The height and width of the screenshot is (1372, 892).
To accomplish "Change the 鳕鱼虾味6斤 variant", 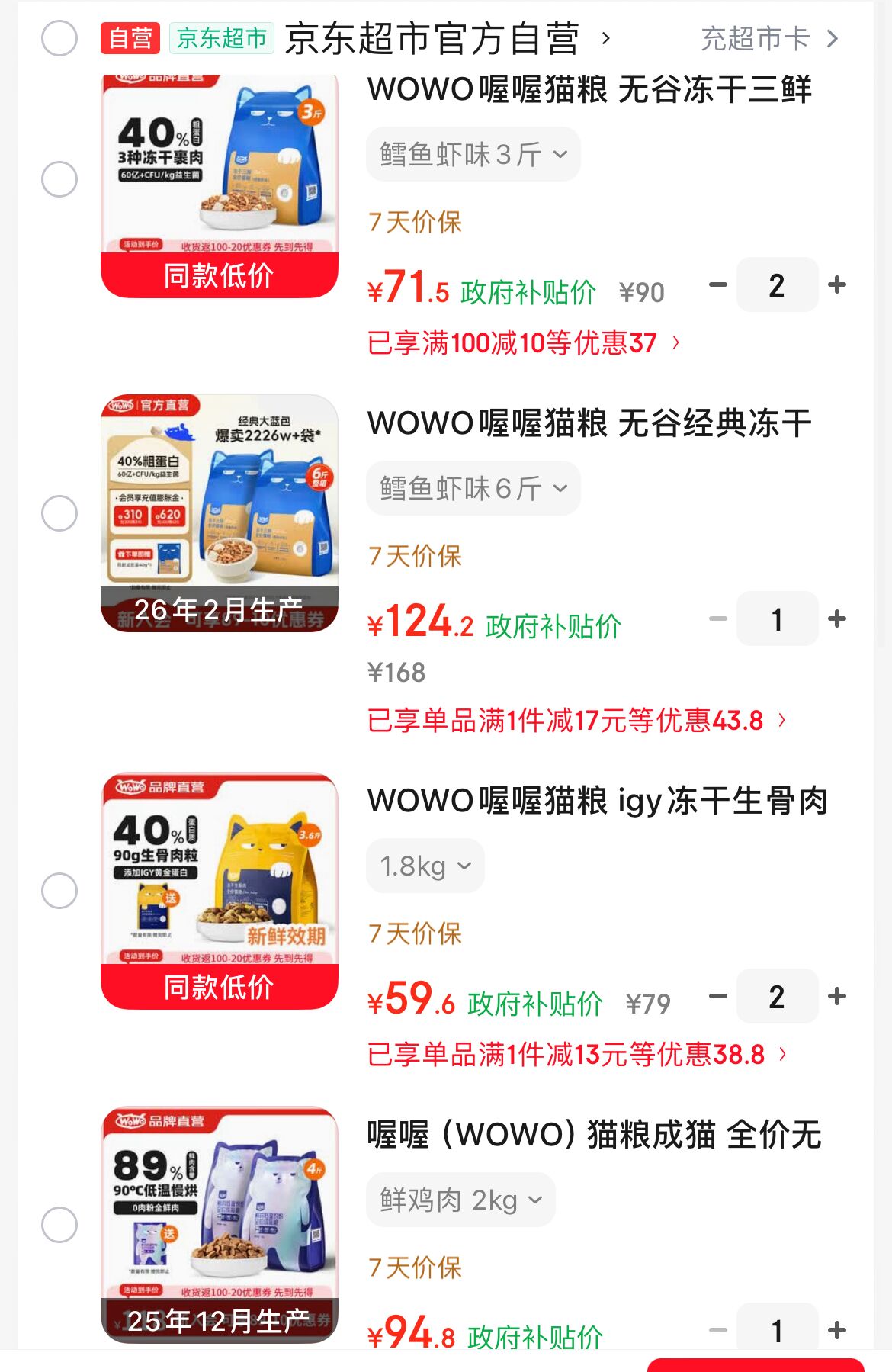I will (473, 489).
